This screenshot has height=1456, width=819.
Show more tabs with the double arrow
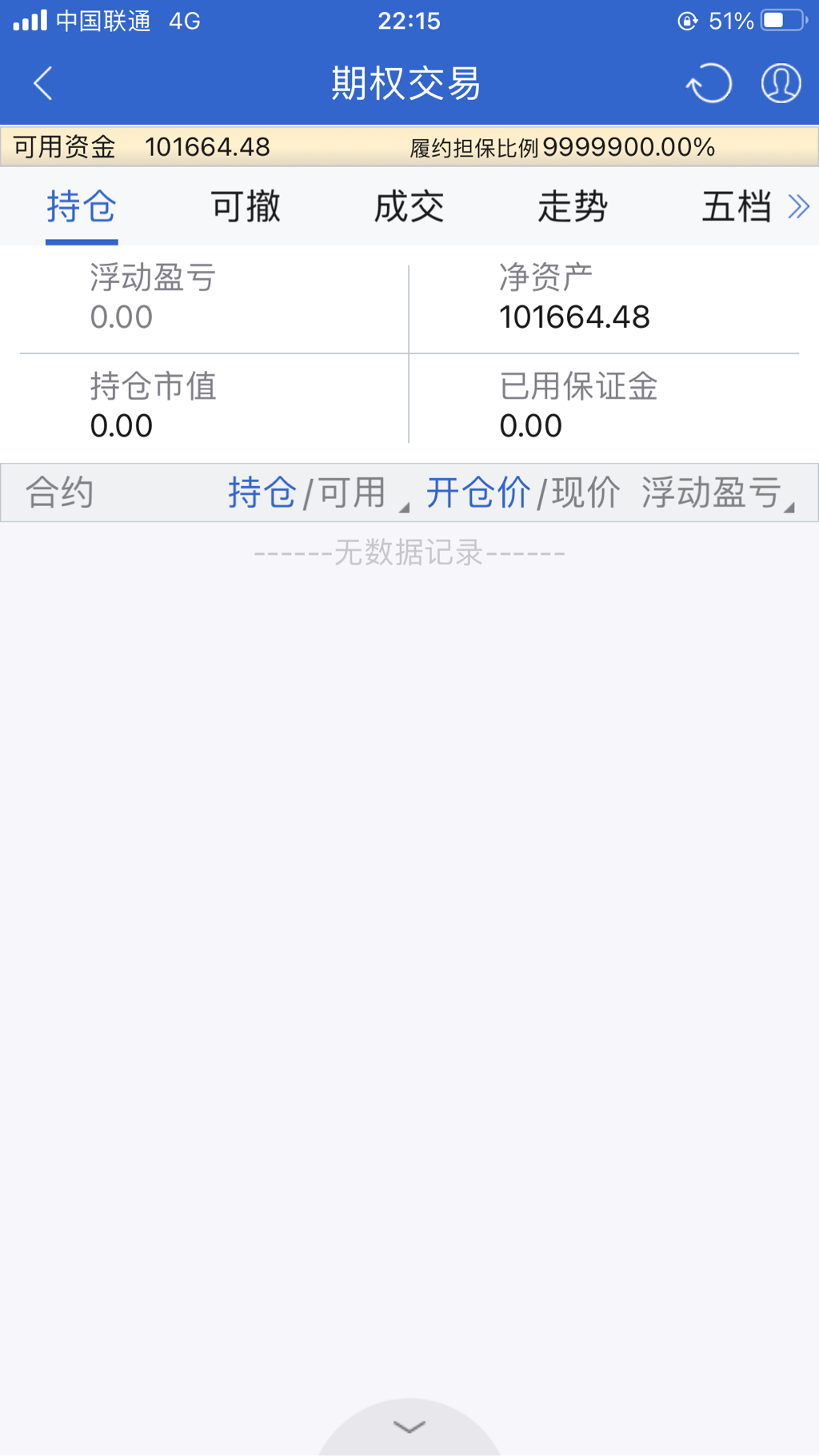[798, 207]
